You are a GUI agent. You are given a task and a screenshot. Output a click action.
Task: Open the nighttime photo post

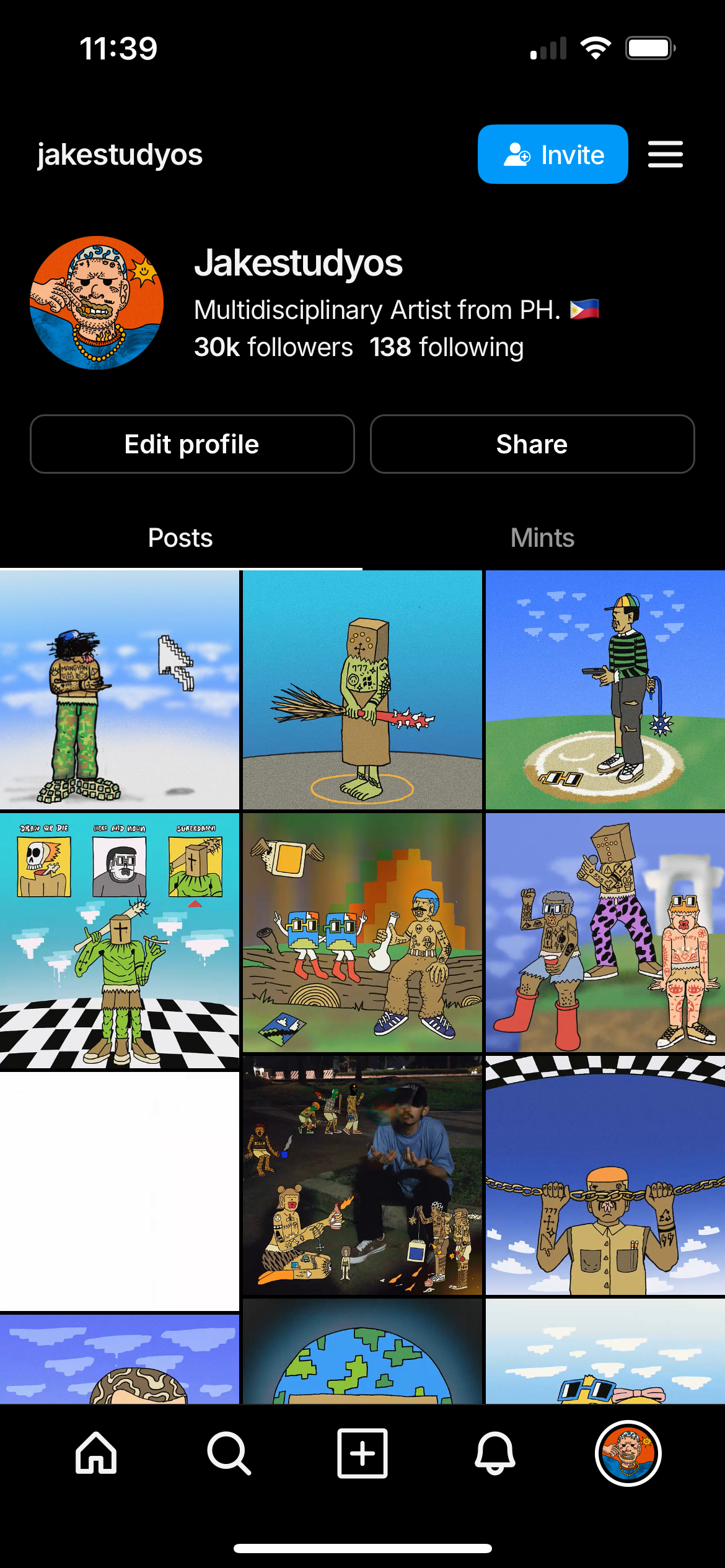coord(362,1175)
